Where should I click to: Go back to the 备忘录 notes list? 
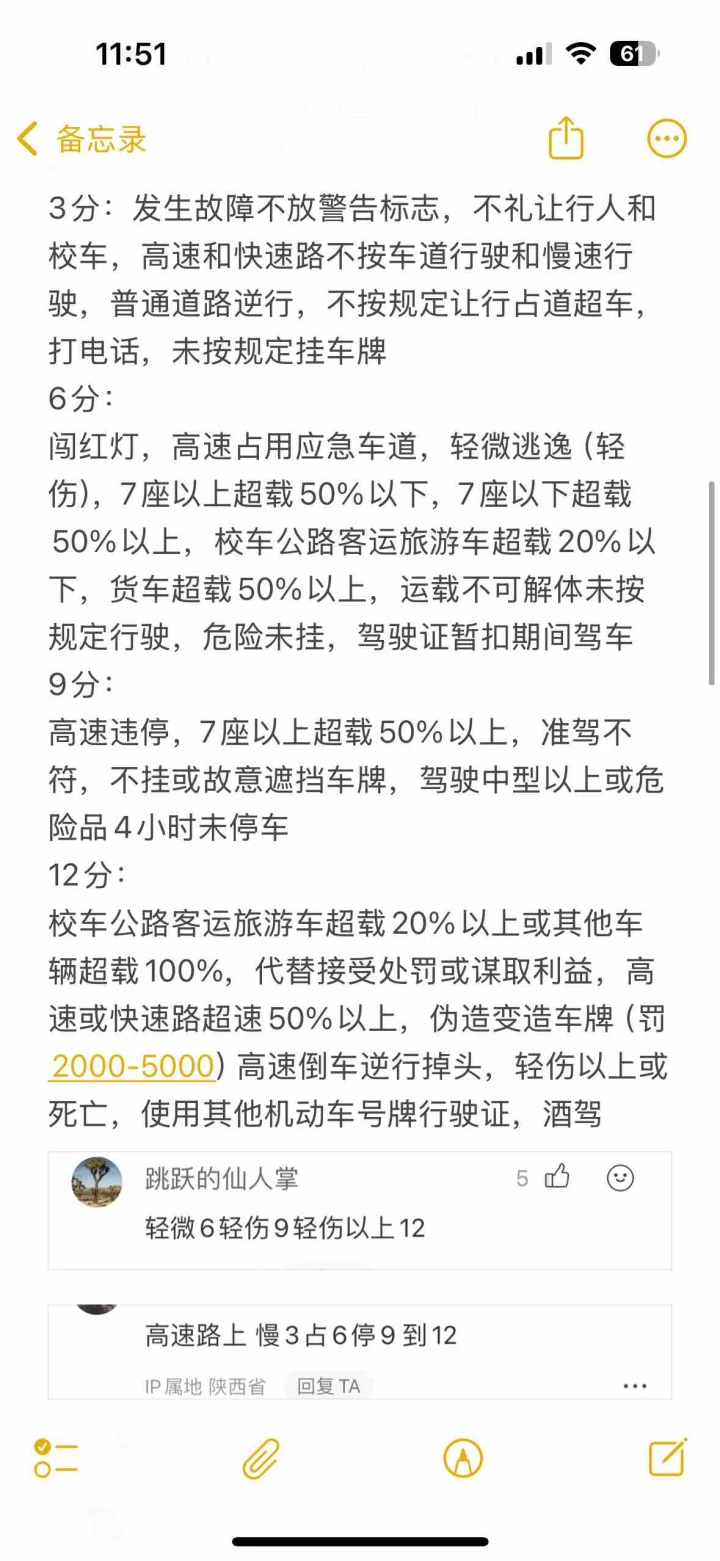click(82, 139)
